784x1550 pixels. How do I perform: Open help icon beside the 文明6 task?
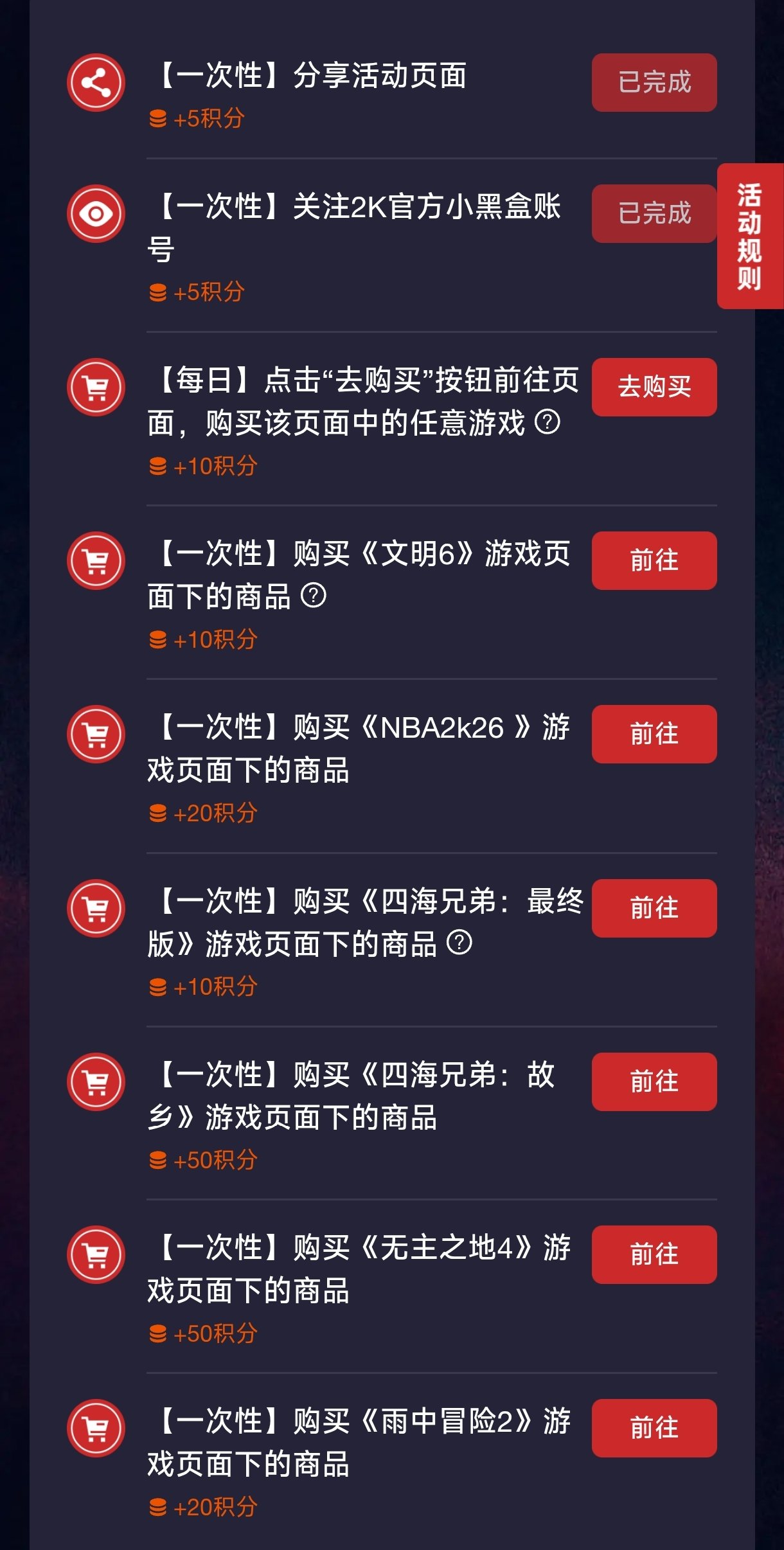tap(314, 596)
